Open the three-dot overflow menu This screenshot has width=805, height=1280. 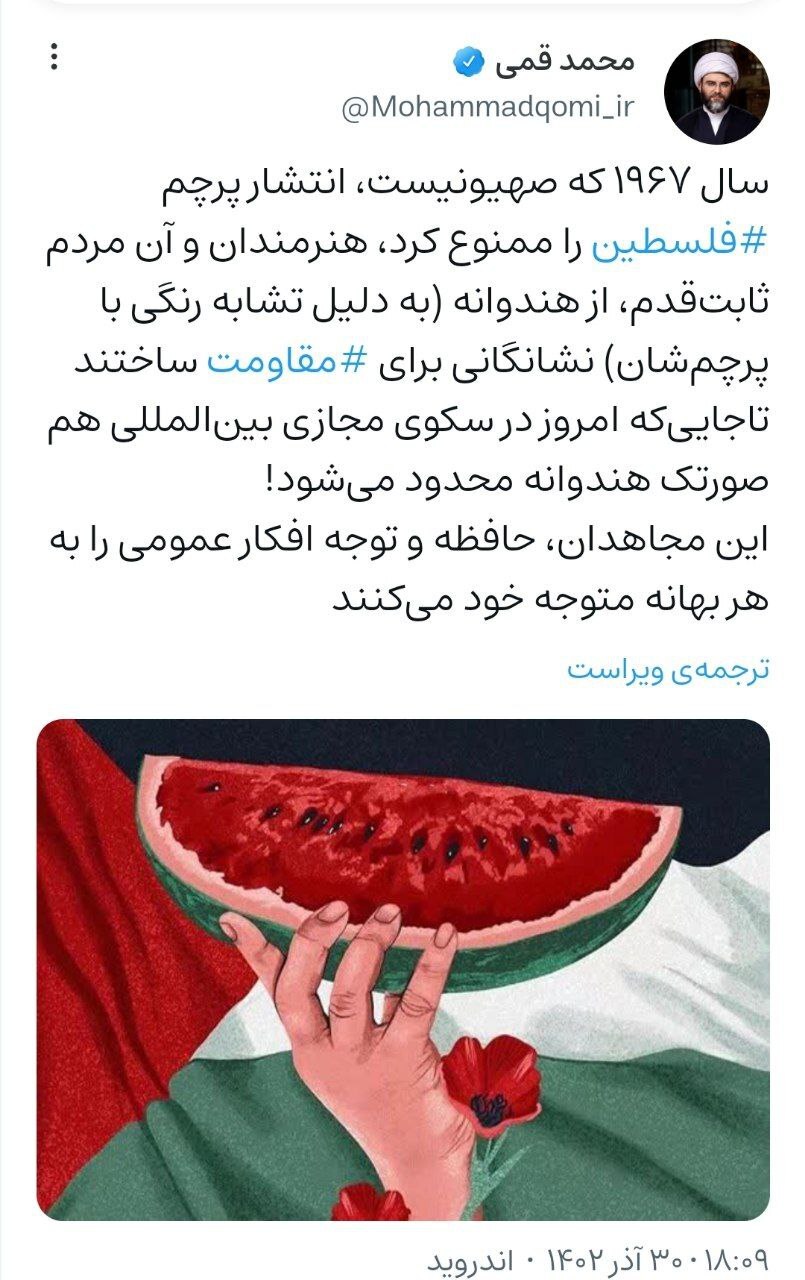[x=54, y=58]
